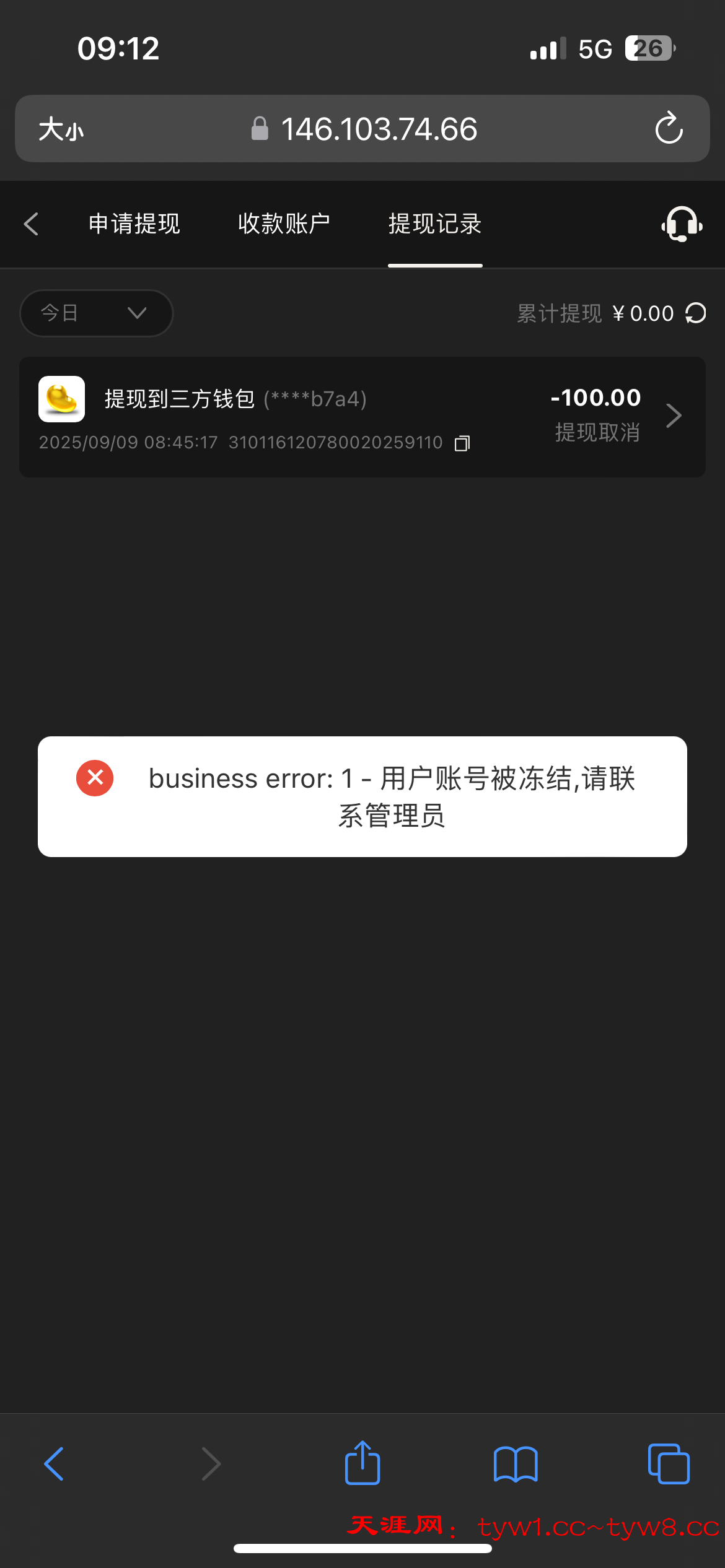Show all open Safari tabs
The image size is (725, 1568).
[668, 1464]
